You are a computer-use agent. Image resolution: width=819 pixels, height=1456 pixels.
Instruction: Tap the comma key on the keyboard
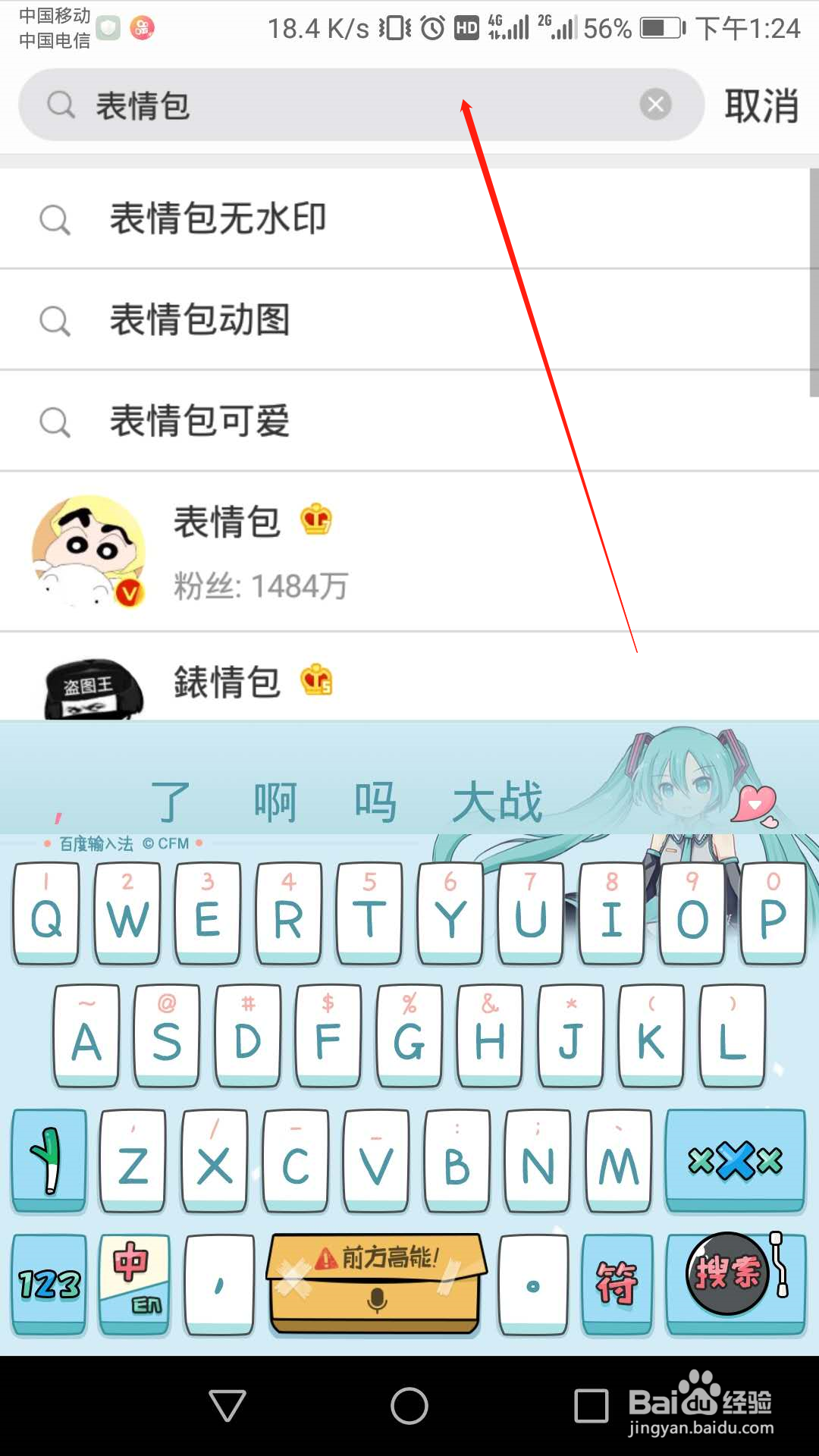218,1283
